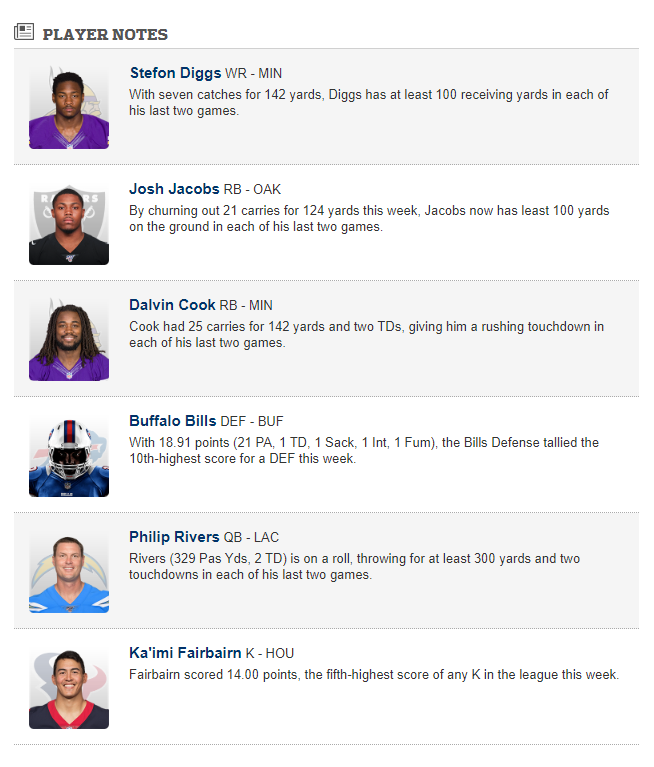Tap Philip Rivers headshot photo
Viewport: 654px width, 767px height.
click(69, 572)
